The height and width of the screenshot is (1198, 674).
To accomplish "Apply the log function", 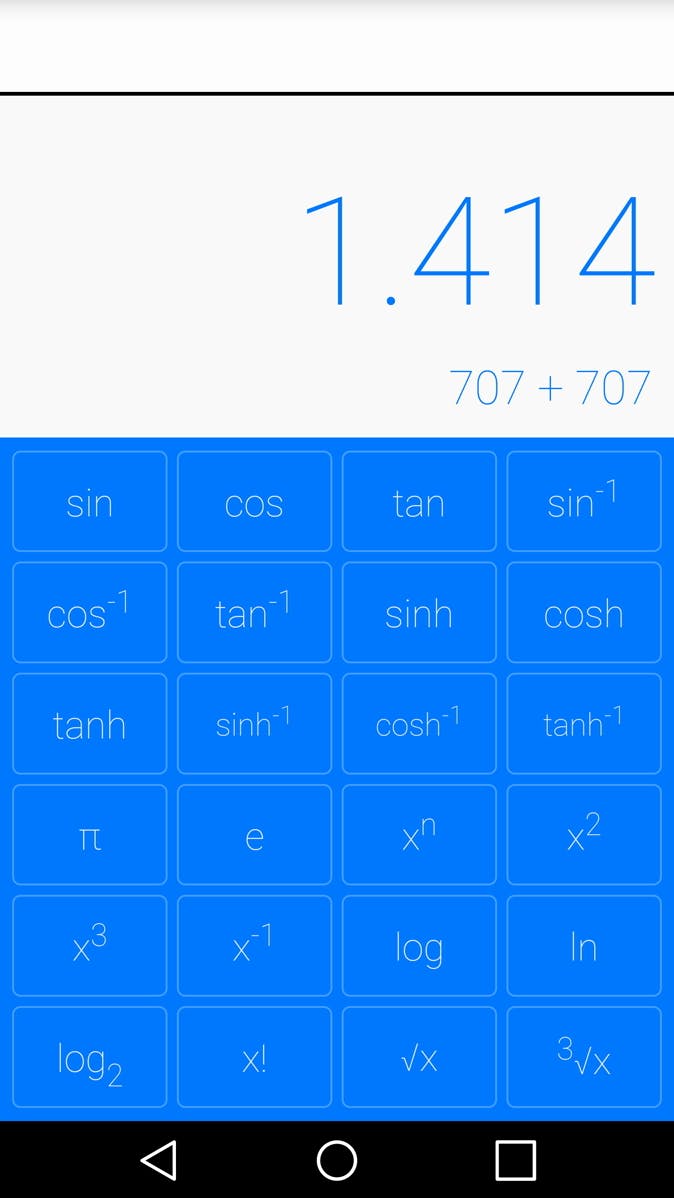I will 419,945.
